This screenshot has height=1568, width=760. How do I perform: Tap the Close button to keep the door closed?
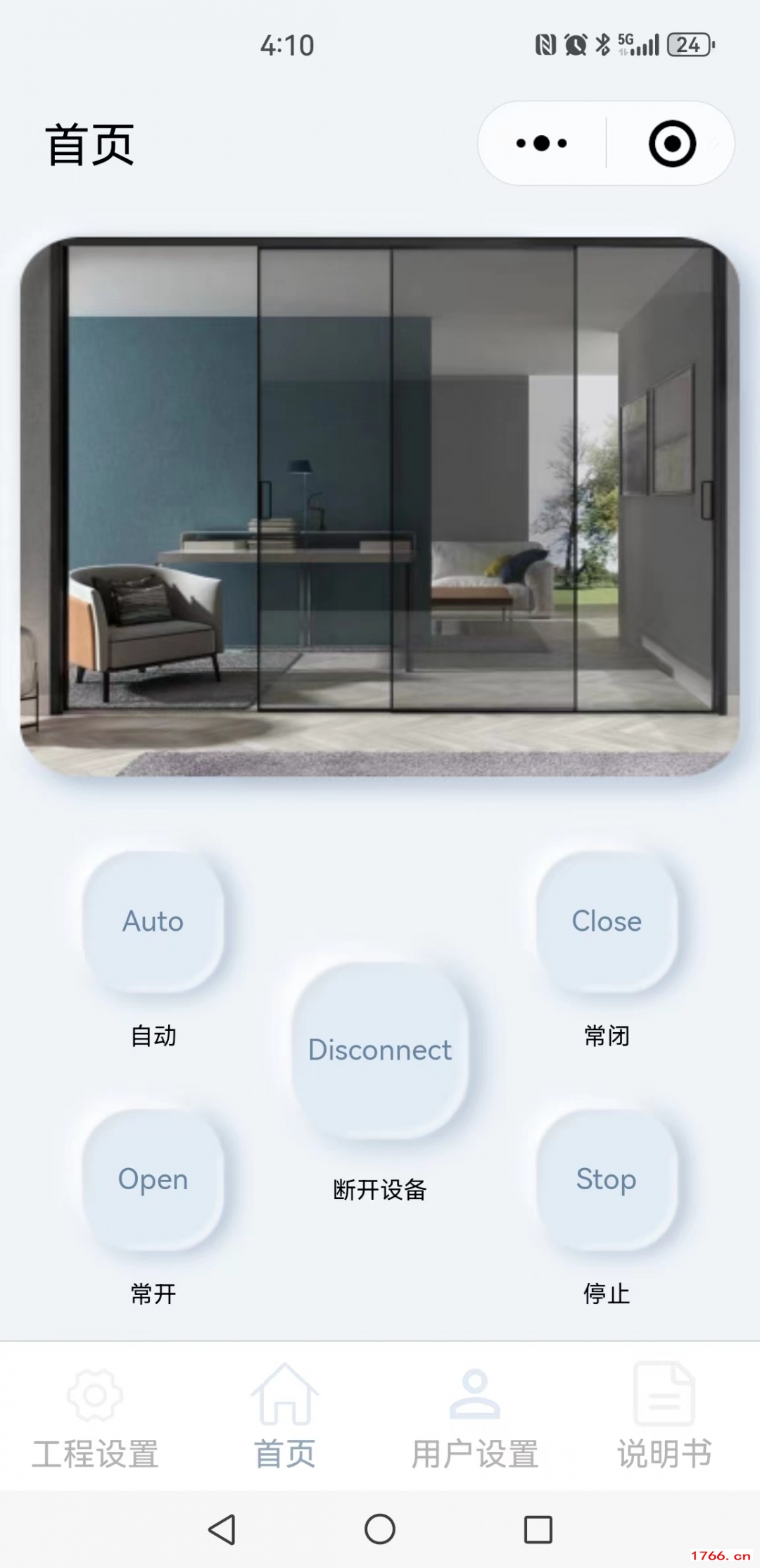pyautogui.click(x=607, y=921)
